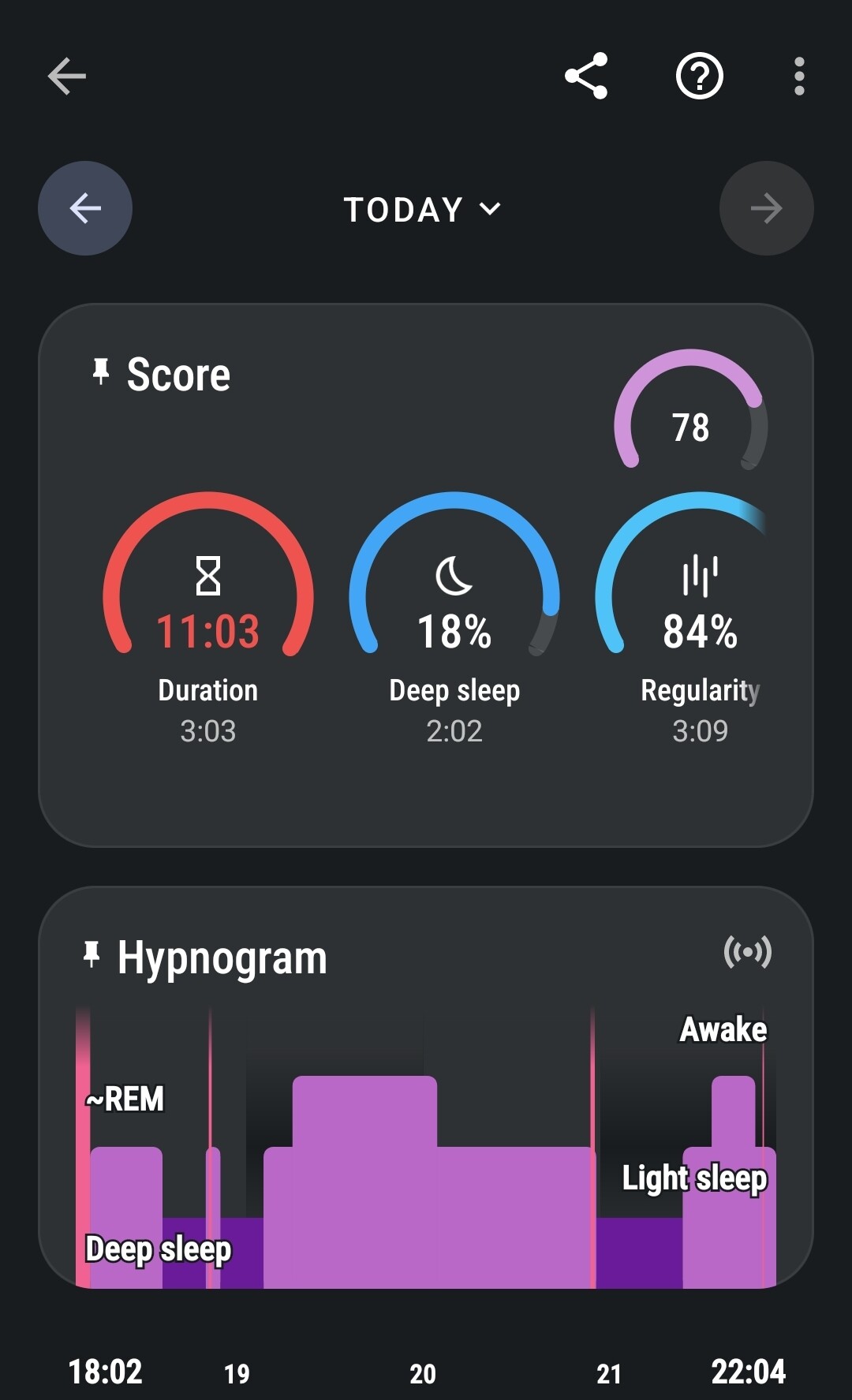Share this sleep record
852x1400 pixels.
click(x=586, y=76)
